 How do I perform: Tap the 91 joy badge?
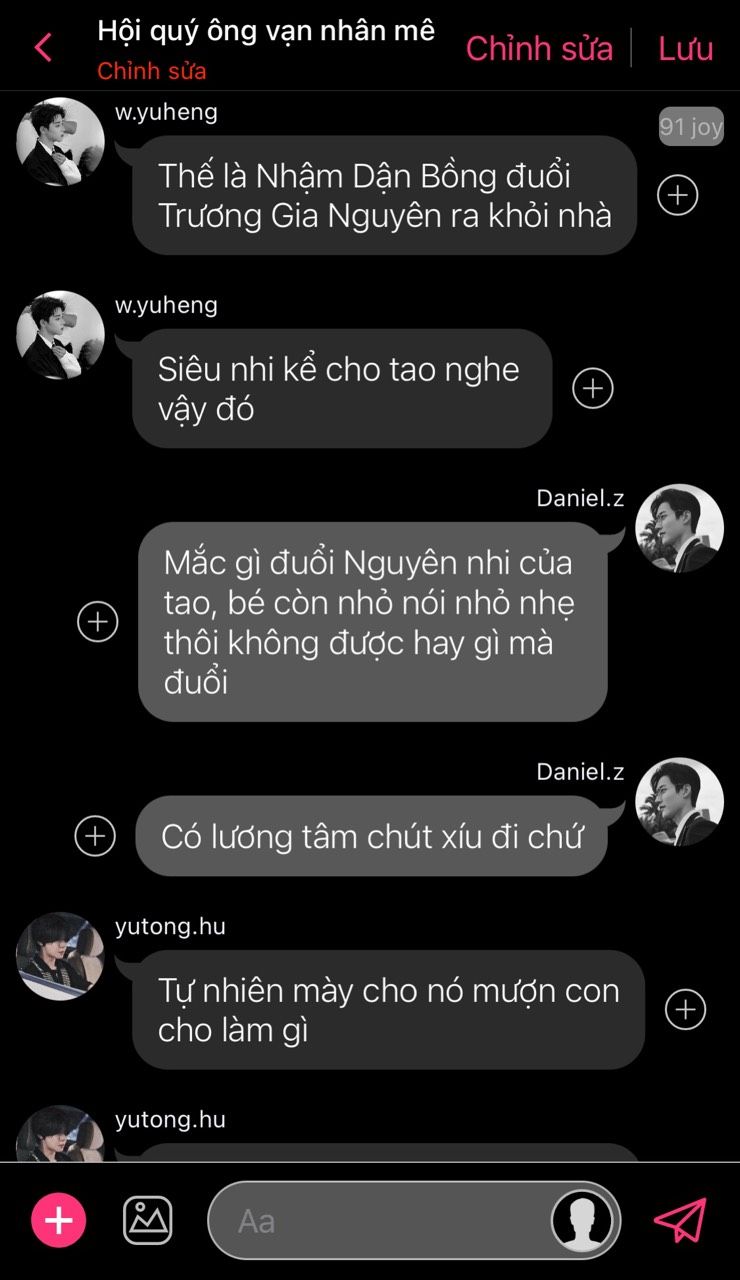pyautogui.click(x=691, y=127)
